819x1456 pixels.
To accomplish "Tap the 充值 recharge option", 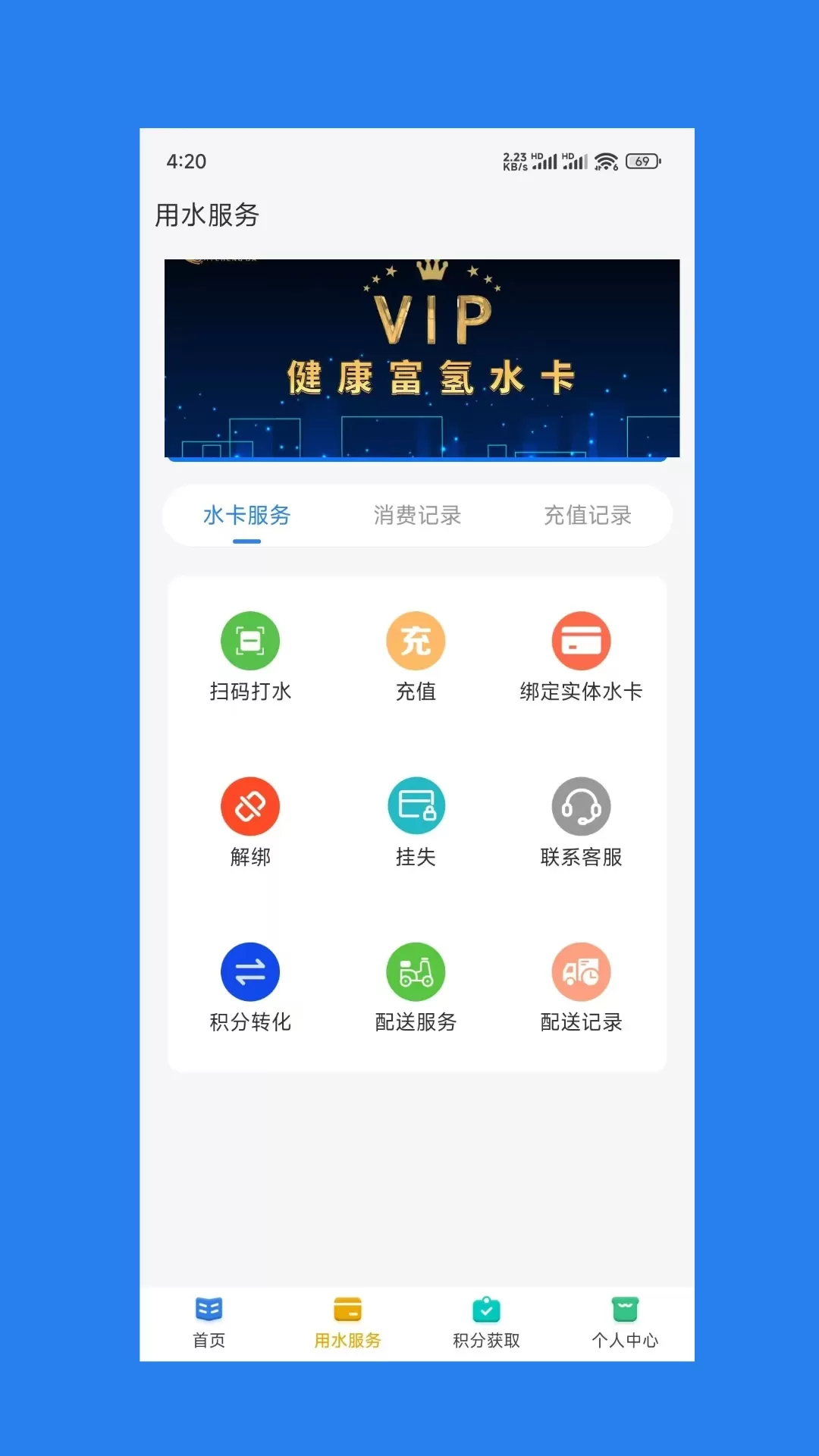I will click(x=416, y=657).
